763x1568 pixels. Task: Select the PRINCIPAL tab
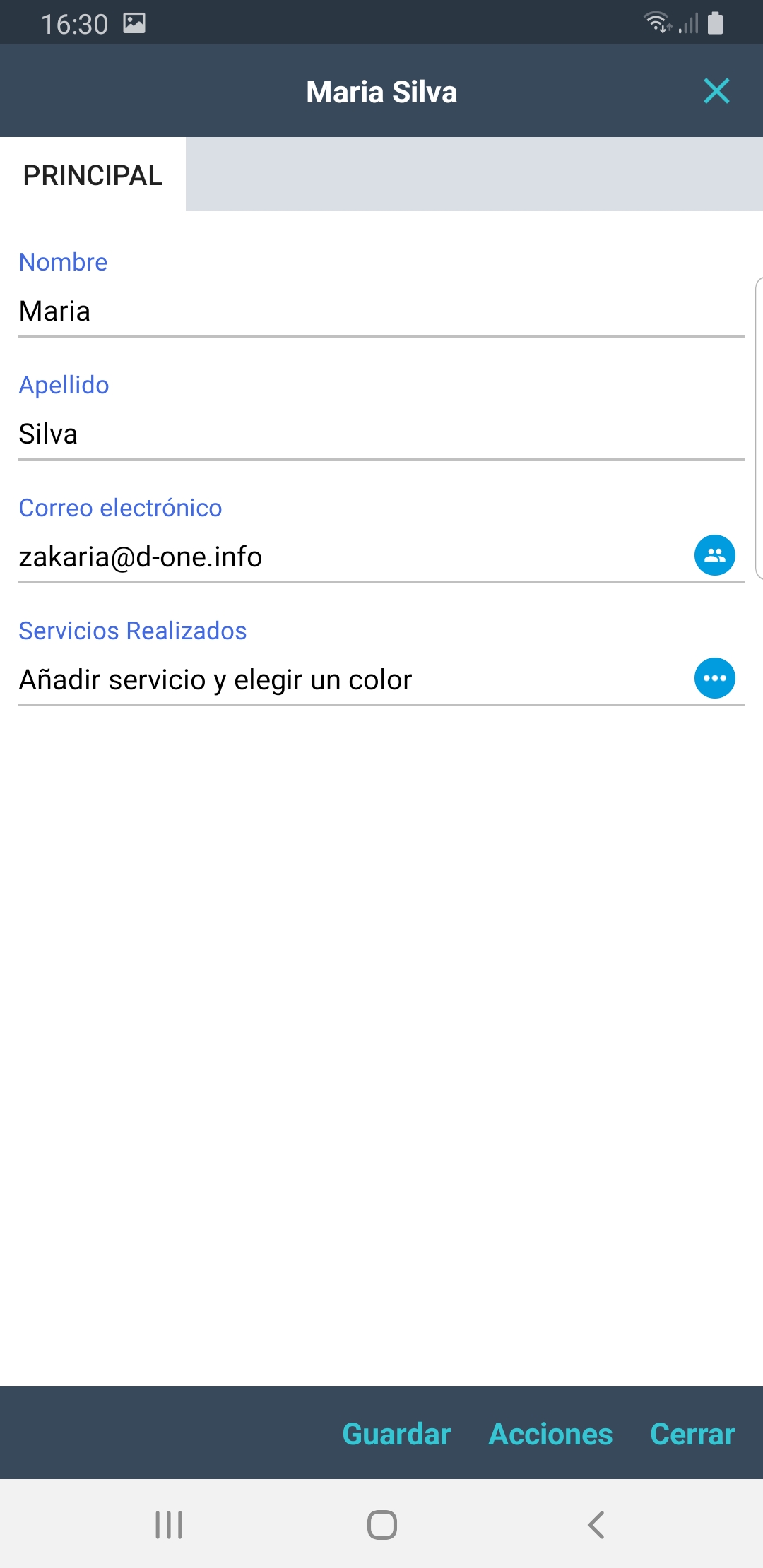click(x=93, y=175)
